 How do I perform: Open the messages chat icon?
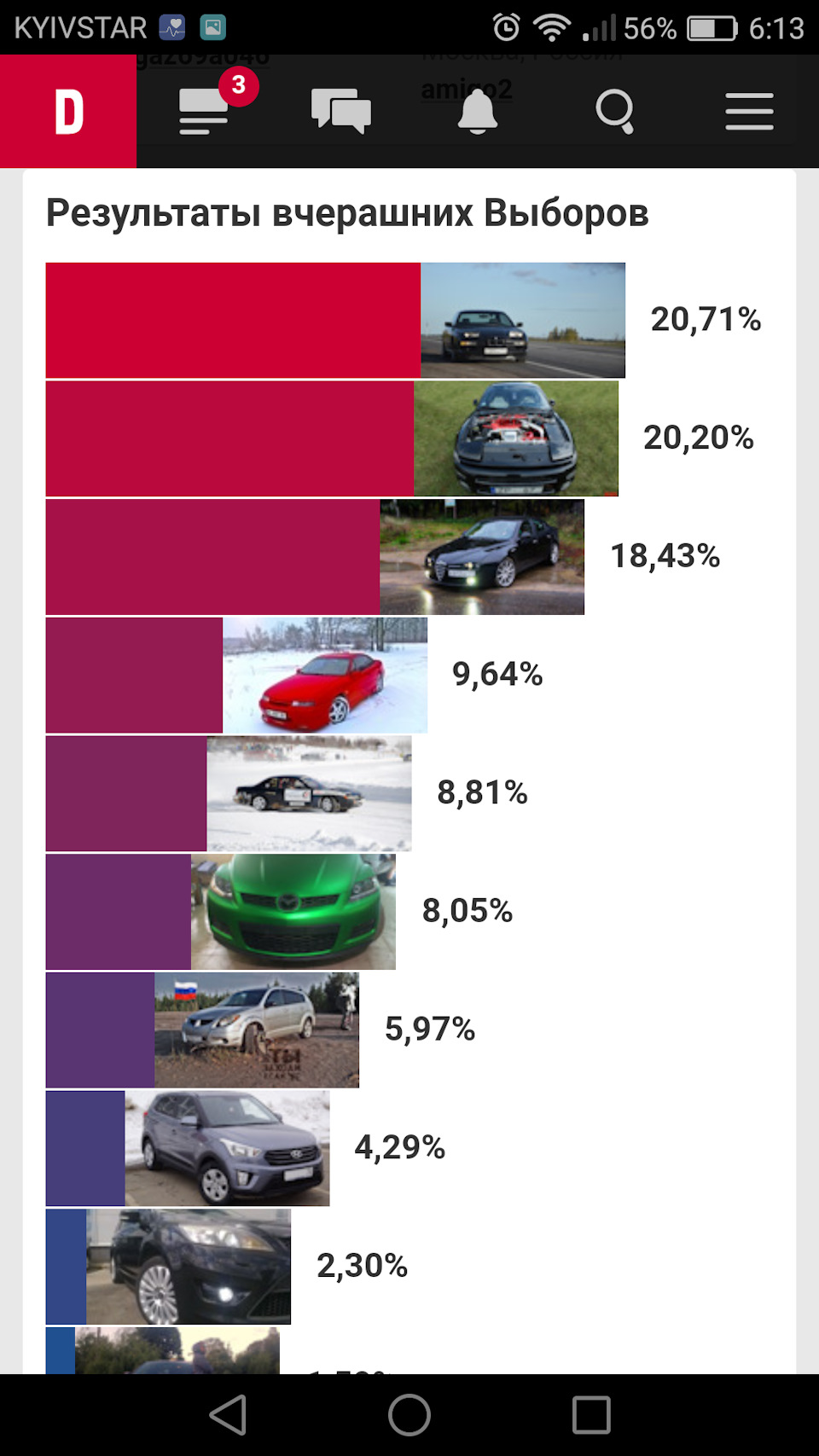(341, 111)
